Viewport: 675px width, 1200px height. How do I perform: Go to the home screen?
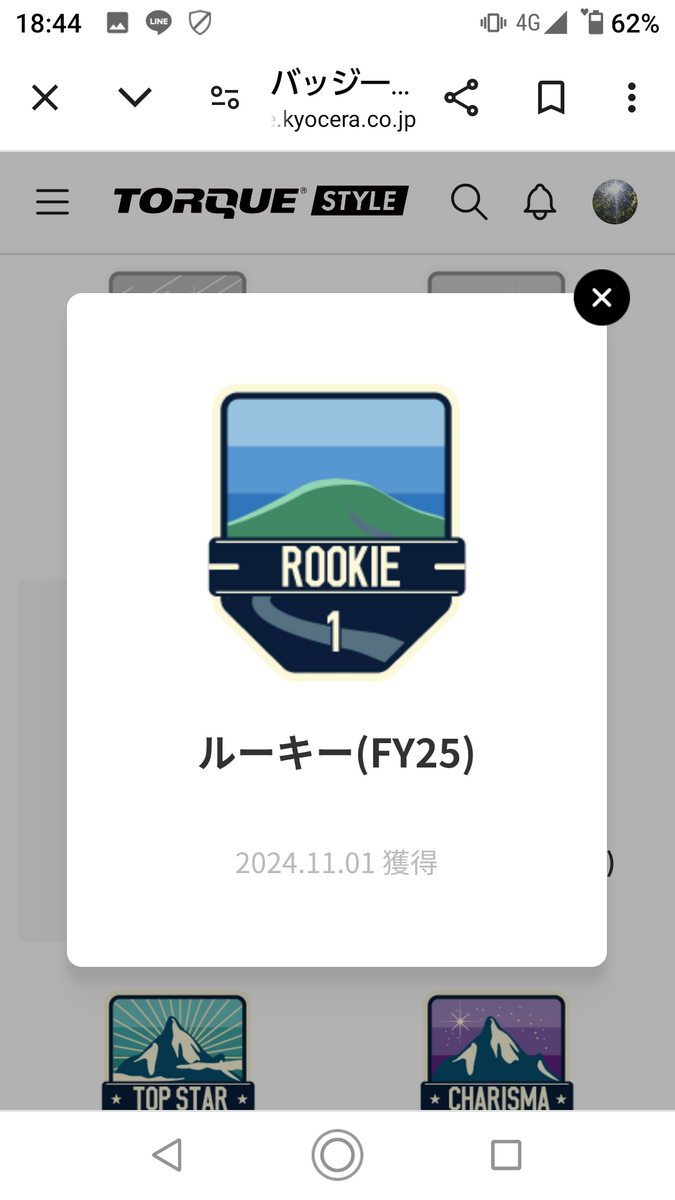337,1155
